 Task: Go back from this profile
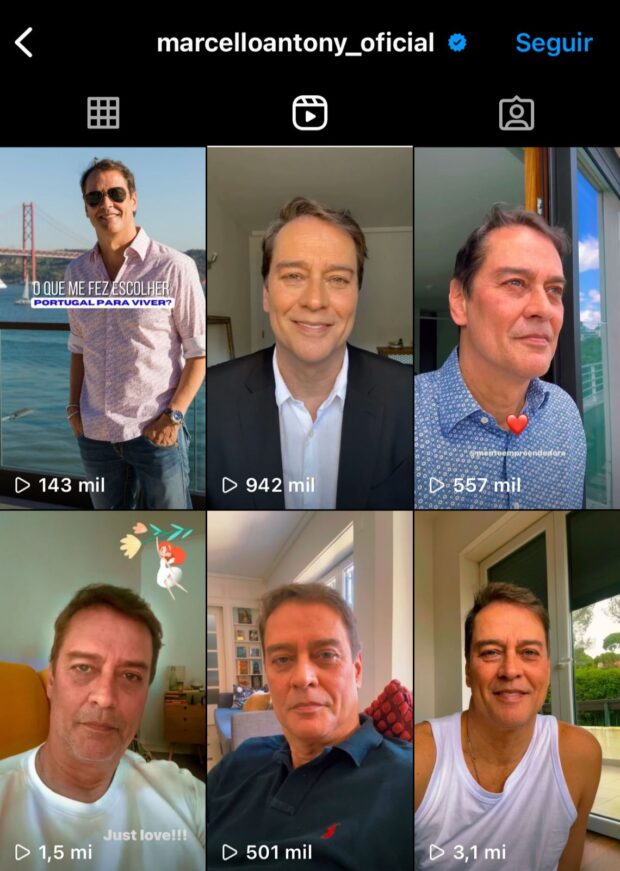click(x=24, y=43)
